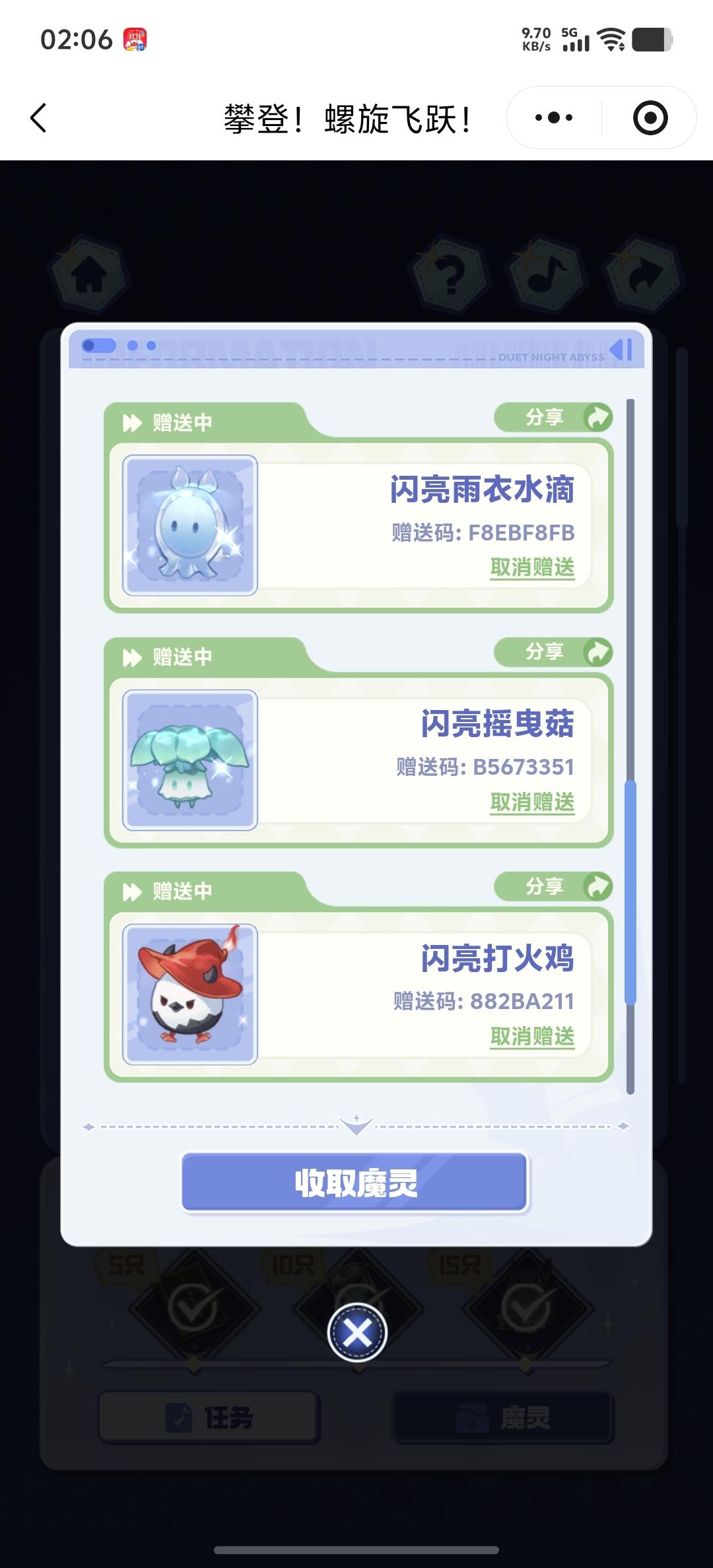The height and width of the screenshot is (1568, 713).
Task: Share the 闪亮打火鸡 gift
Action: click(x=553, y=886)
